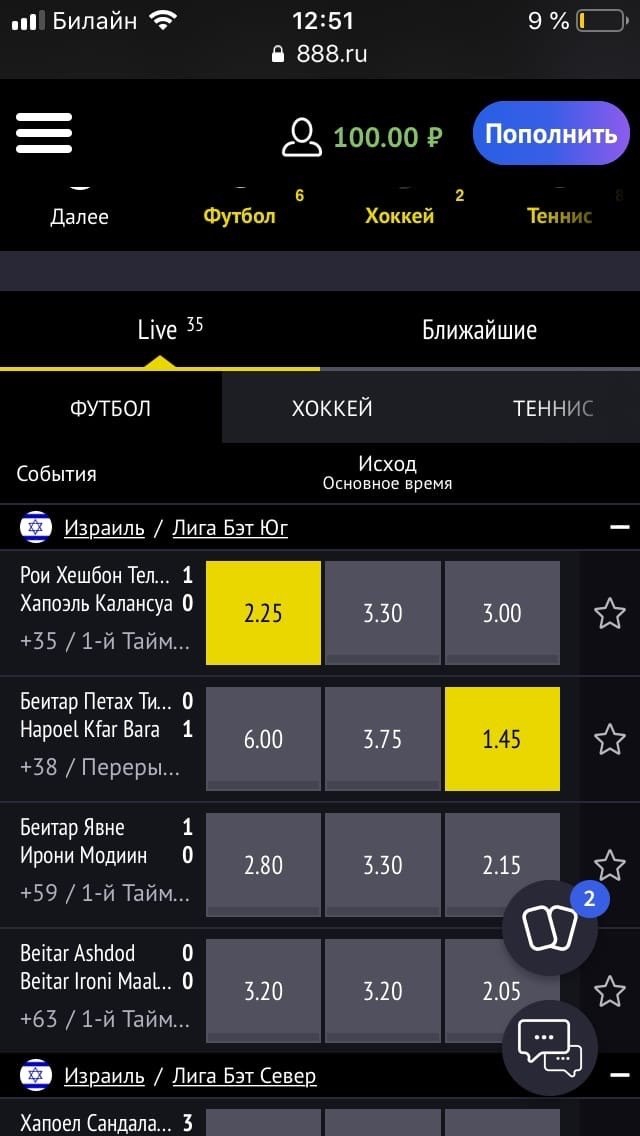Deselect the 1.45 odds for Hapoel Kfar Bara
This screenshot has height=1136, width=640.
(x=501, y=739)
